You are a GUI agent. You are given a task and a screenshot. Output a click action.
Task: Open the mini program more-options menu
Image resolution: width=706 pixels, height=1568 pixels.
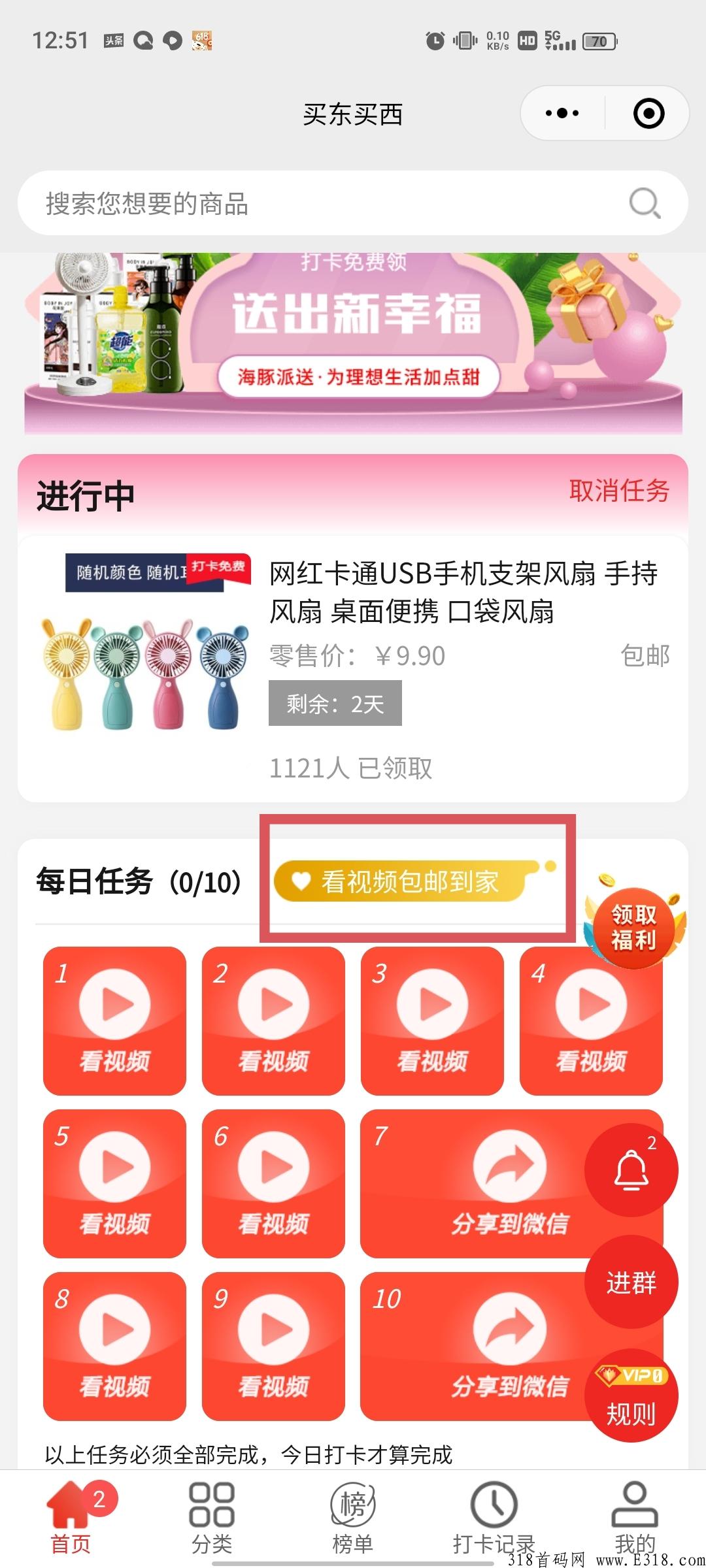pos(562,114)
